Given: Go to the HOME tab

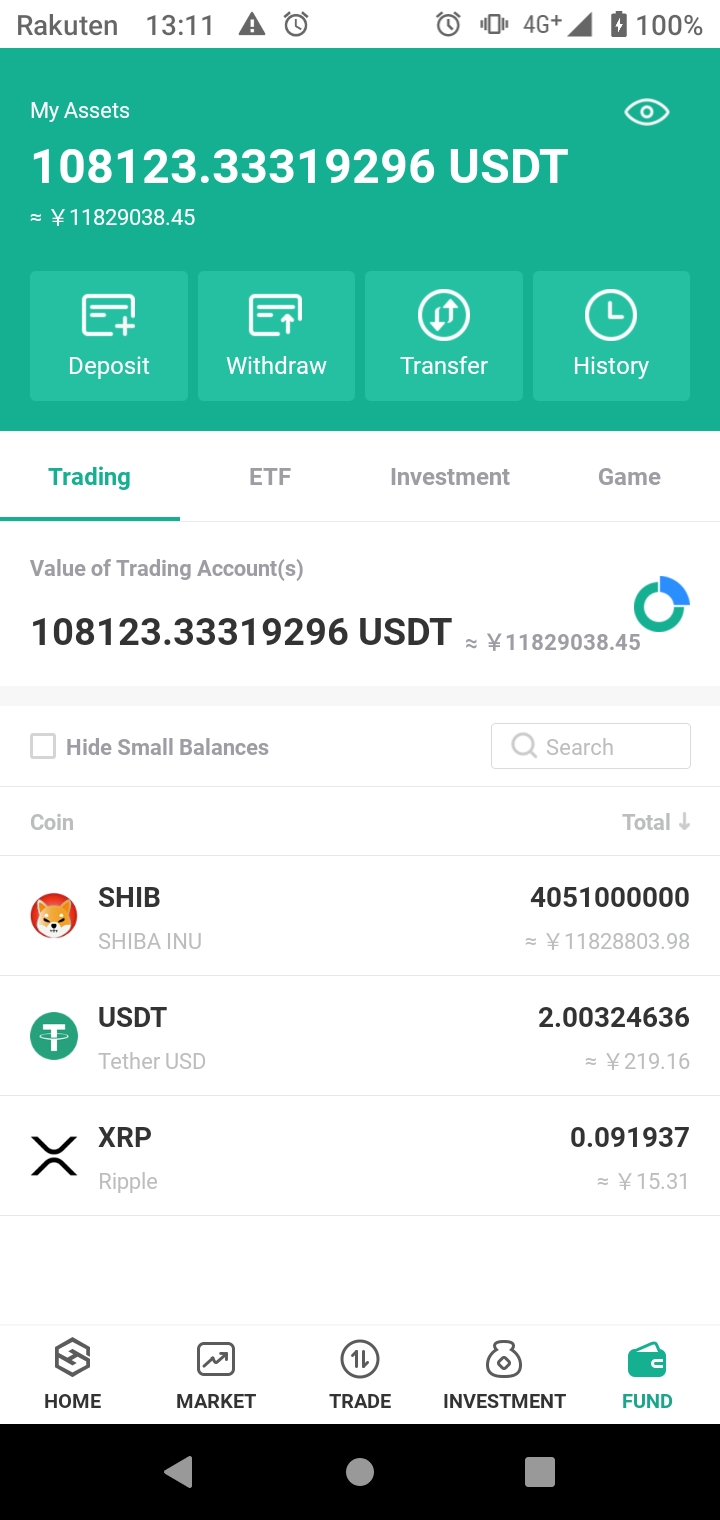Looking at the screenshot, I should point(72,1375).
